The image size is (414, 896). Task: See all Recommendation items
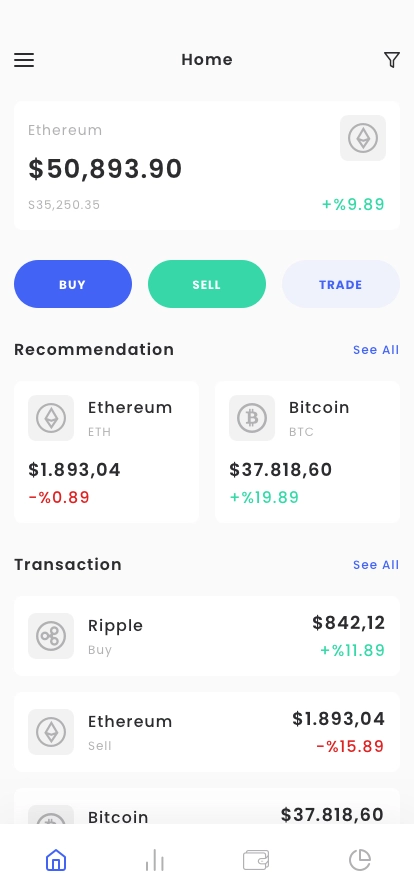point(376,350)
